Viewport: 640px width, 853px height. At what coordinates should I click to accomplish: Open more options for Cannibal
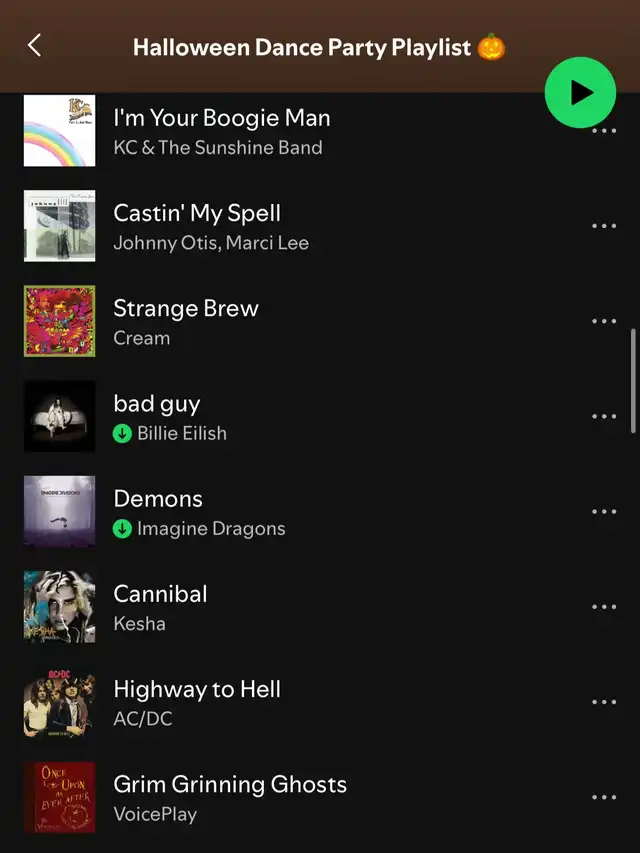604,606
